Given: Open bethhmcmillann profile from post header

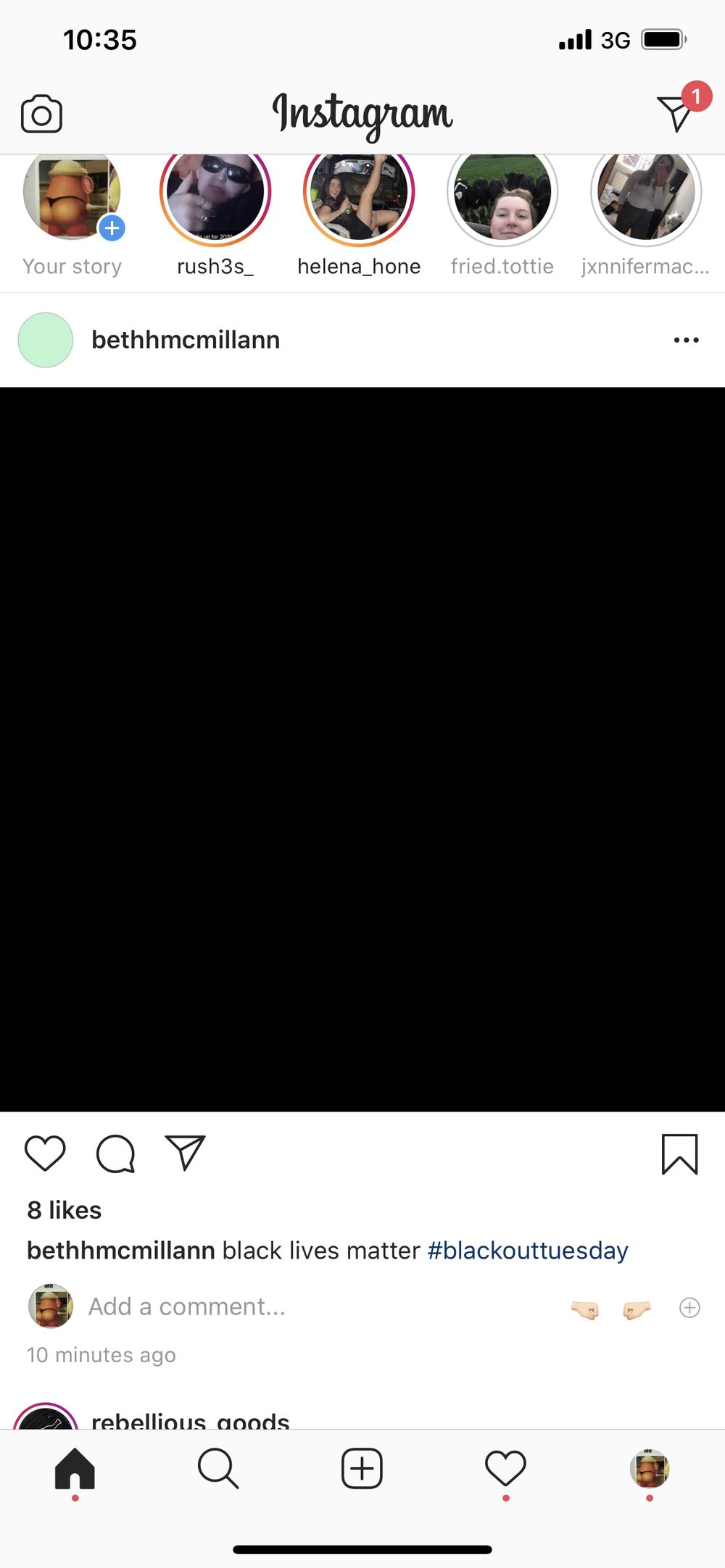Looking at the screenshot, I should coord(186,340).
